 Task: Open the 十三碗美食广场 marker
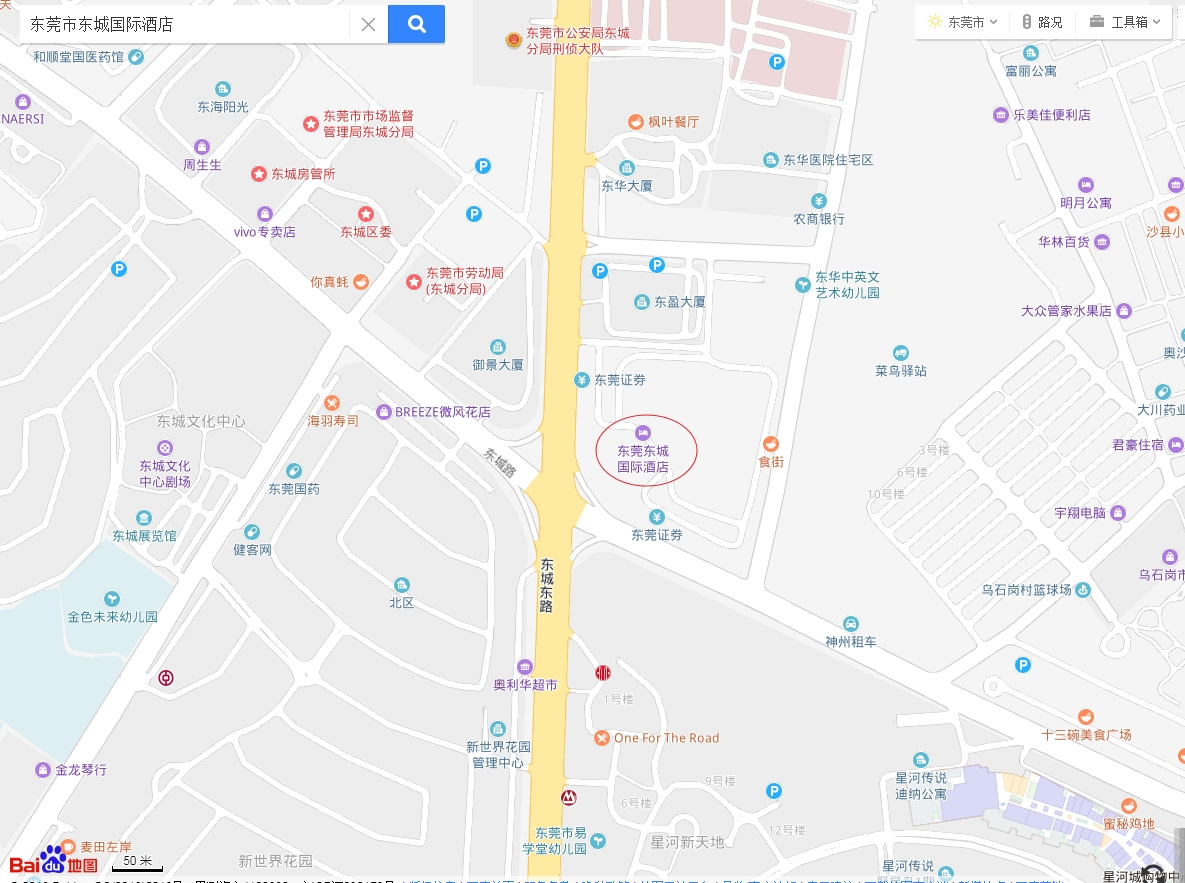[x=1086, y=716]
